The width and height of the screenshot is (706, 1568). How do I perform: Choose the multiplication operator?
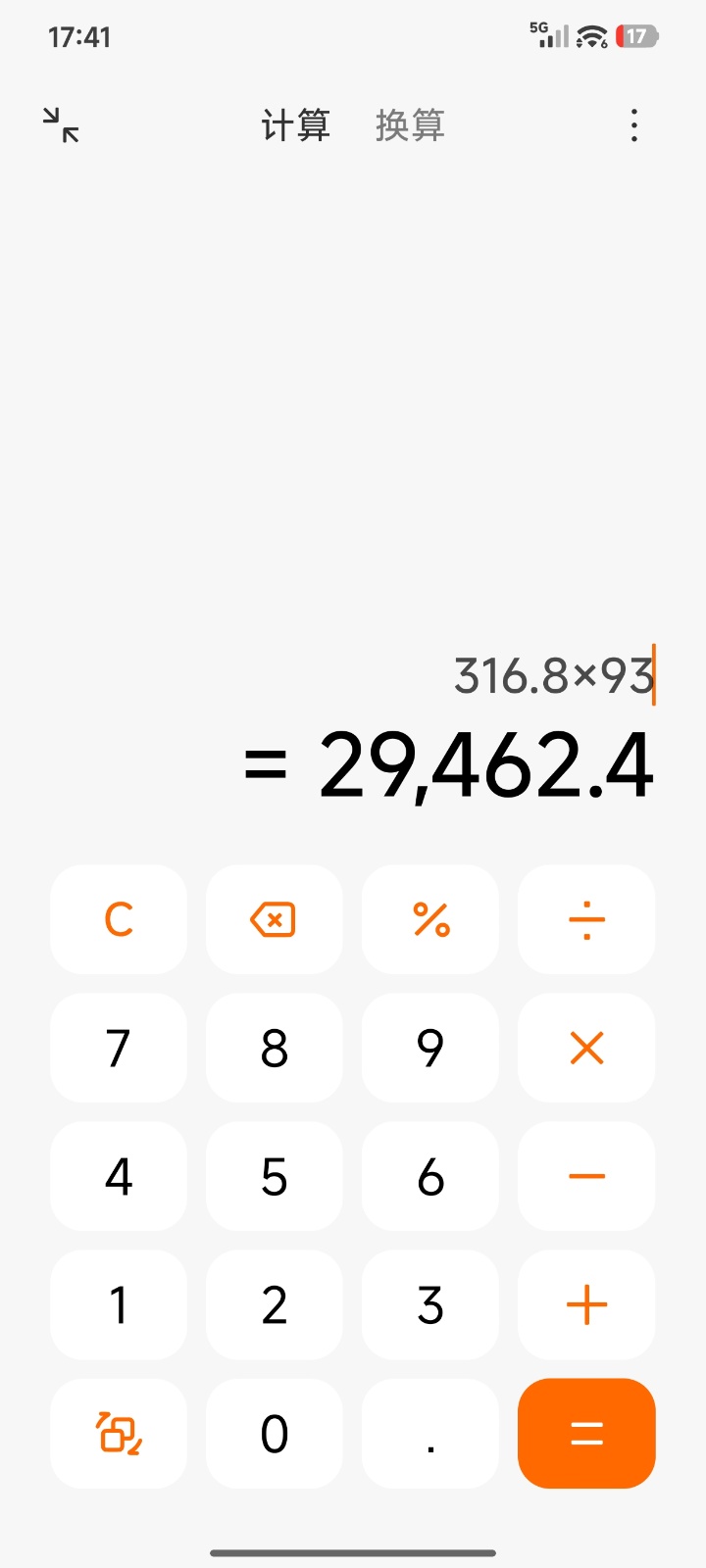(586, 1048)
